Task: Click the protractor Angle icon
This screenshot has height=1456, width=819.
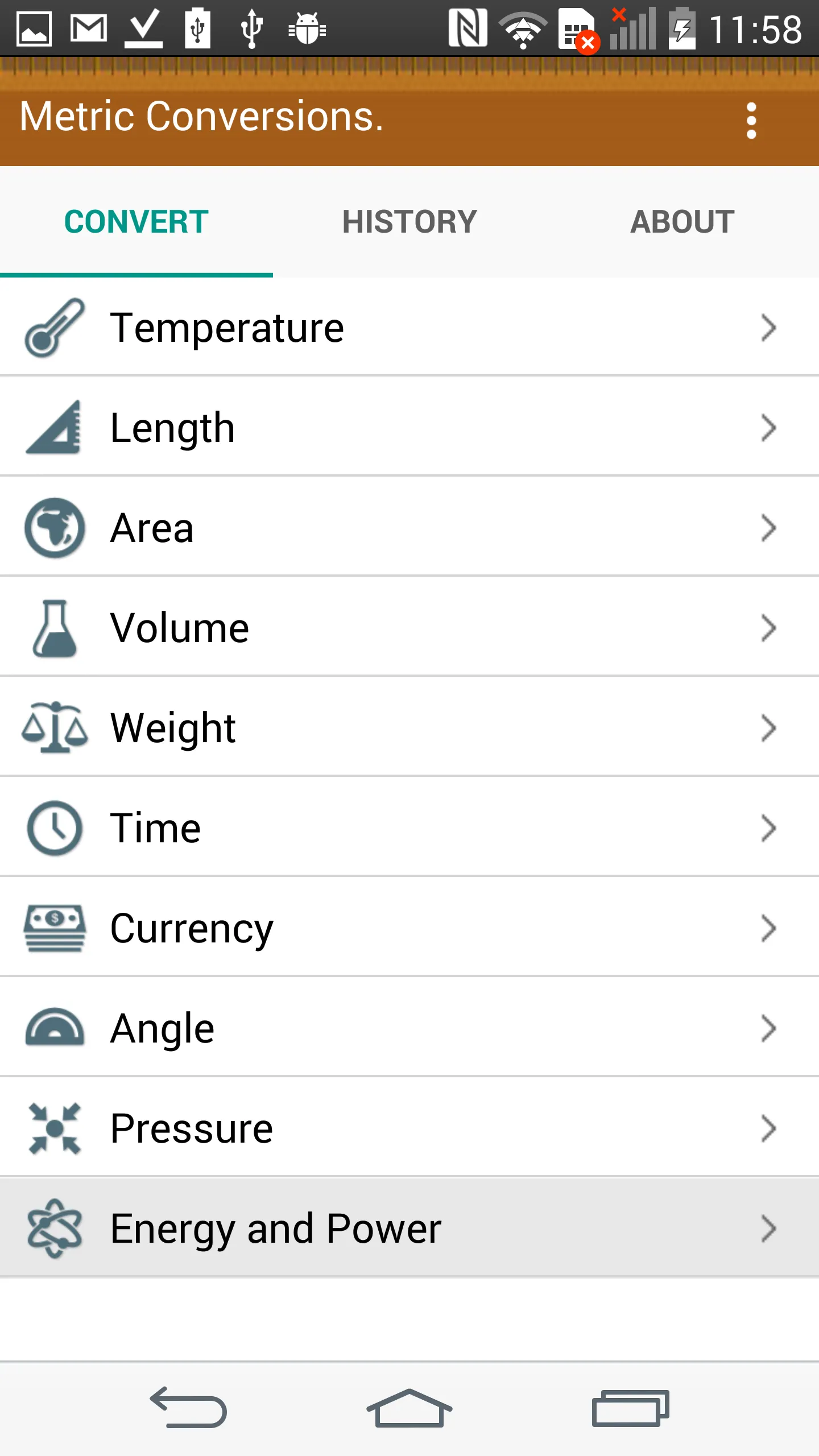Action: click(54, 1027)
